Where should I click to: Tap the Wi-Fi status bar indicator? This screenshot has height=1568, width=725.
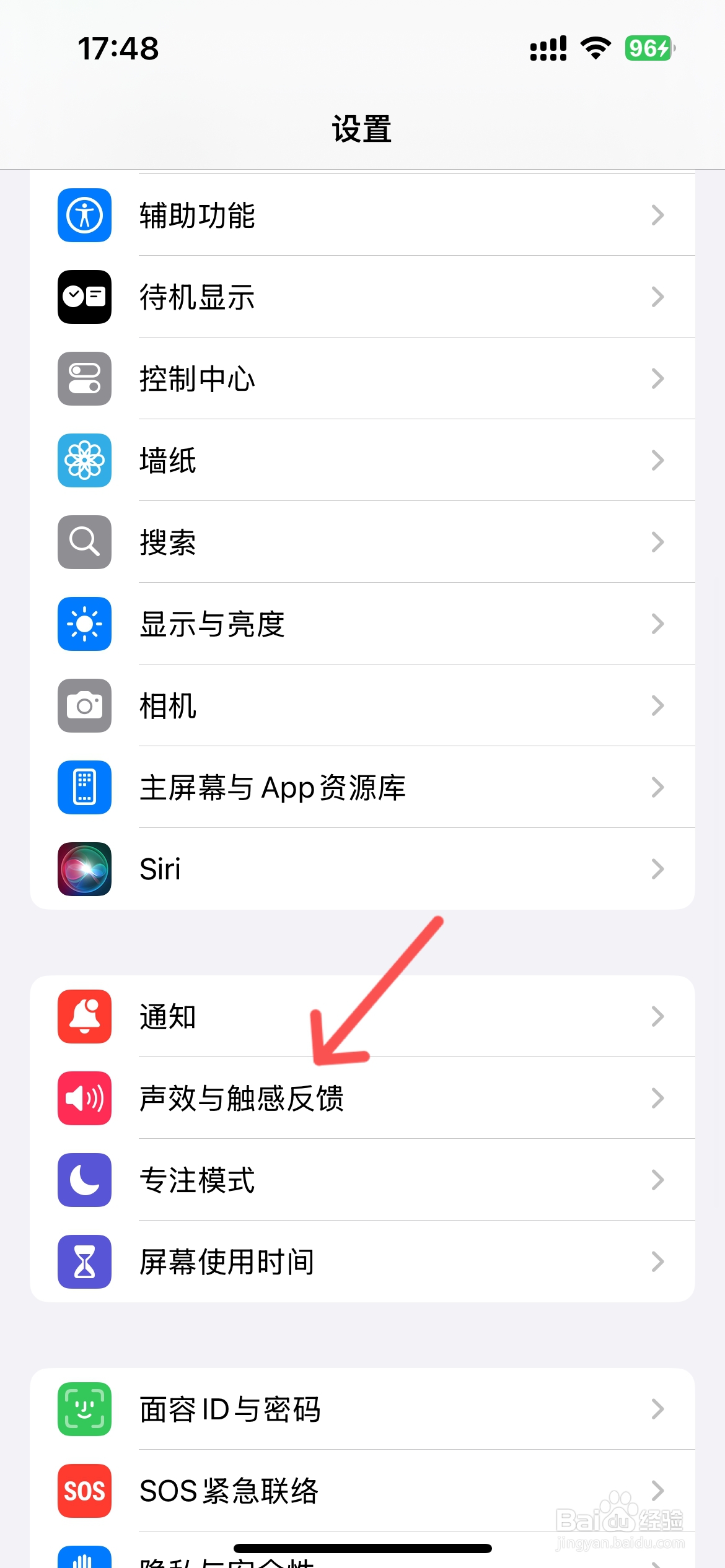pos(595,48)
